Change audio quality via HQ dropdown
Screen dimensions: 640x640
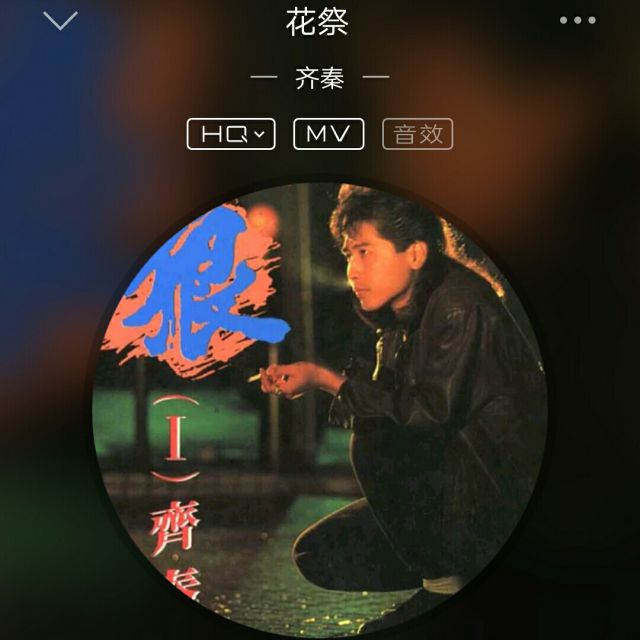[230, 134]
